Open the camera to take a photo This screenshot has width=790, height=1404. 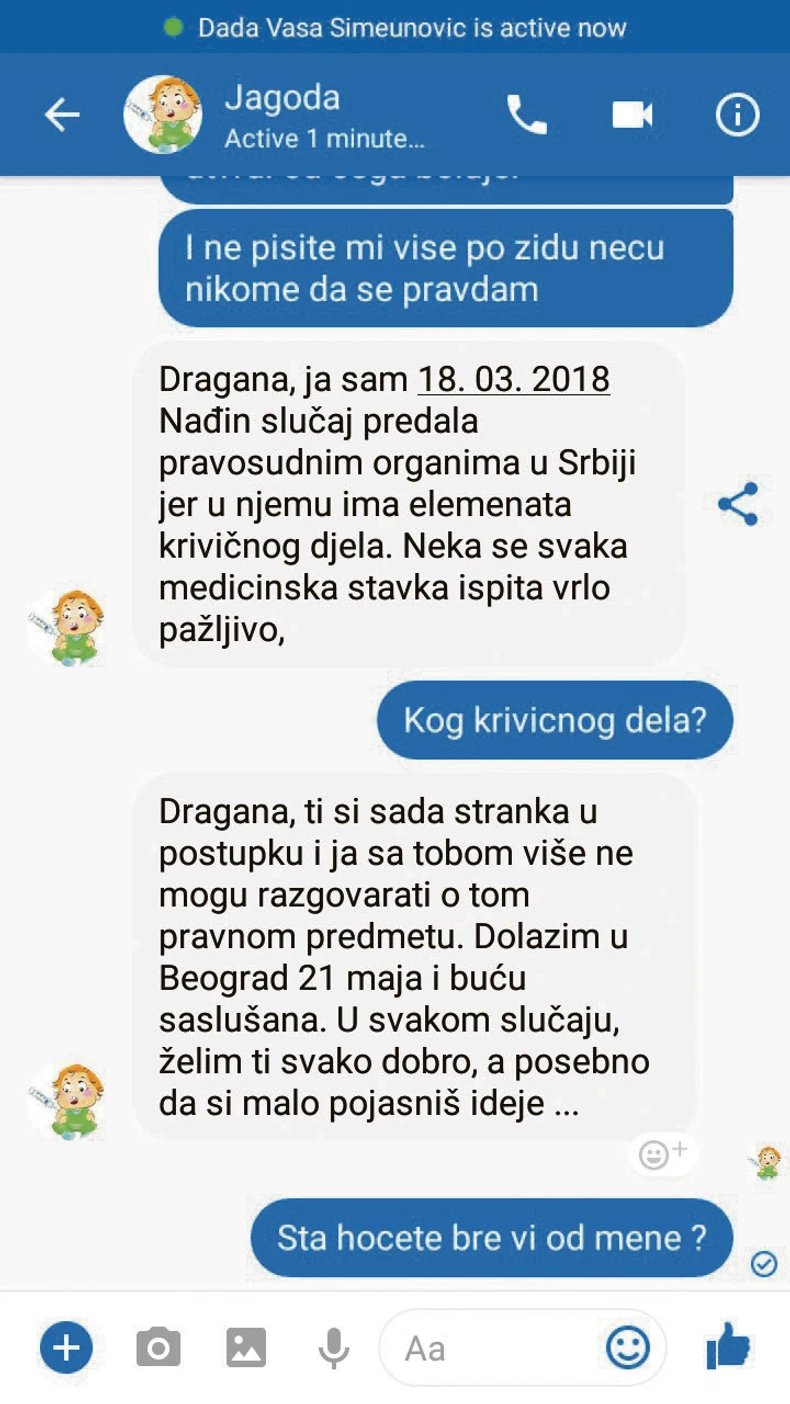pos(158,1349)
